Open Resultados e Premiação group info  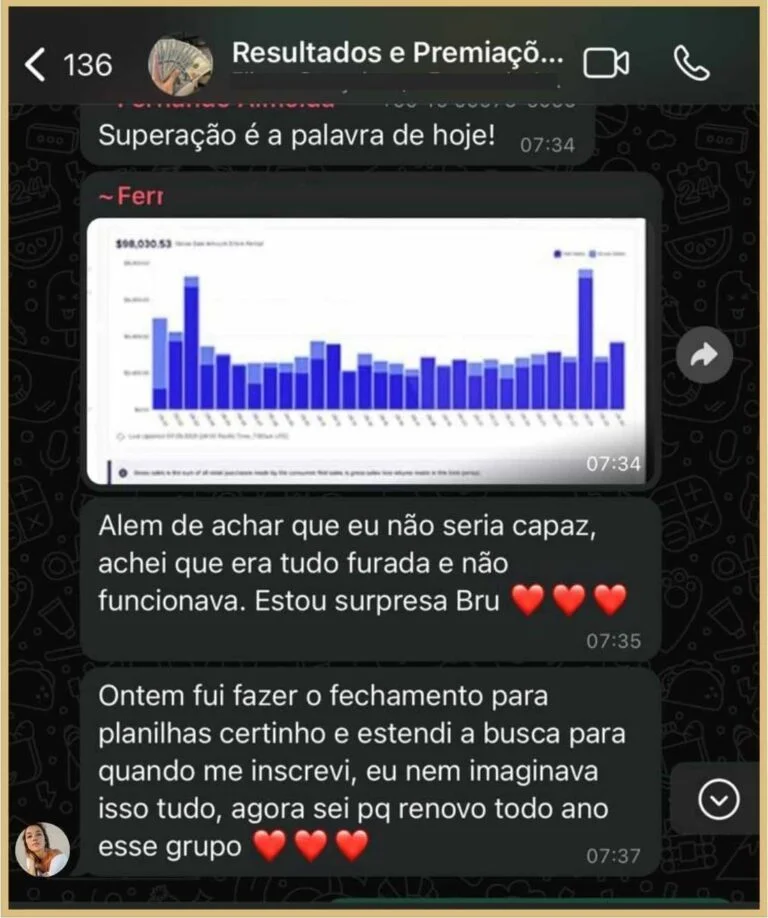click(397, 54)
